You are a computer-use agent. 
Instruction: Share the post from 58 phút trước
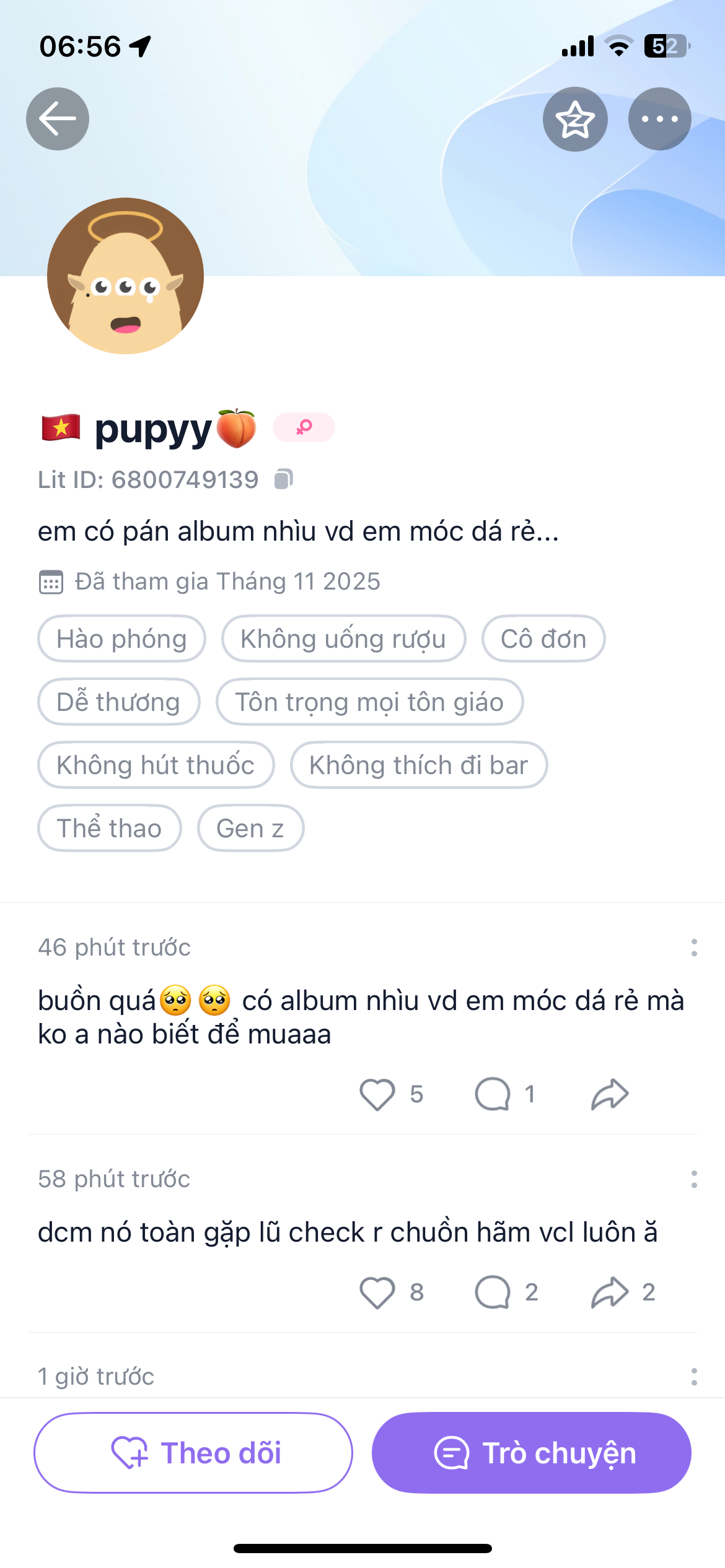coord(610,1292)
